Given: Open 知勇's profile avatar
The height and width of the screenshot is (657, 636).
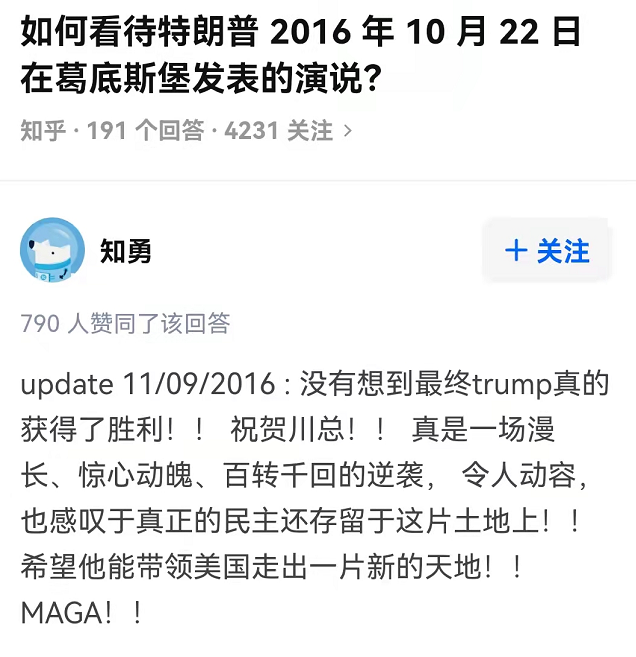Looking at the screenshot, I should point(52,250).
